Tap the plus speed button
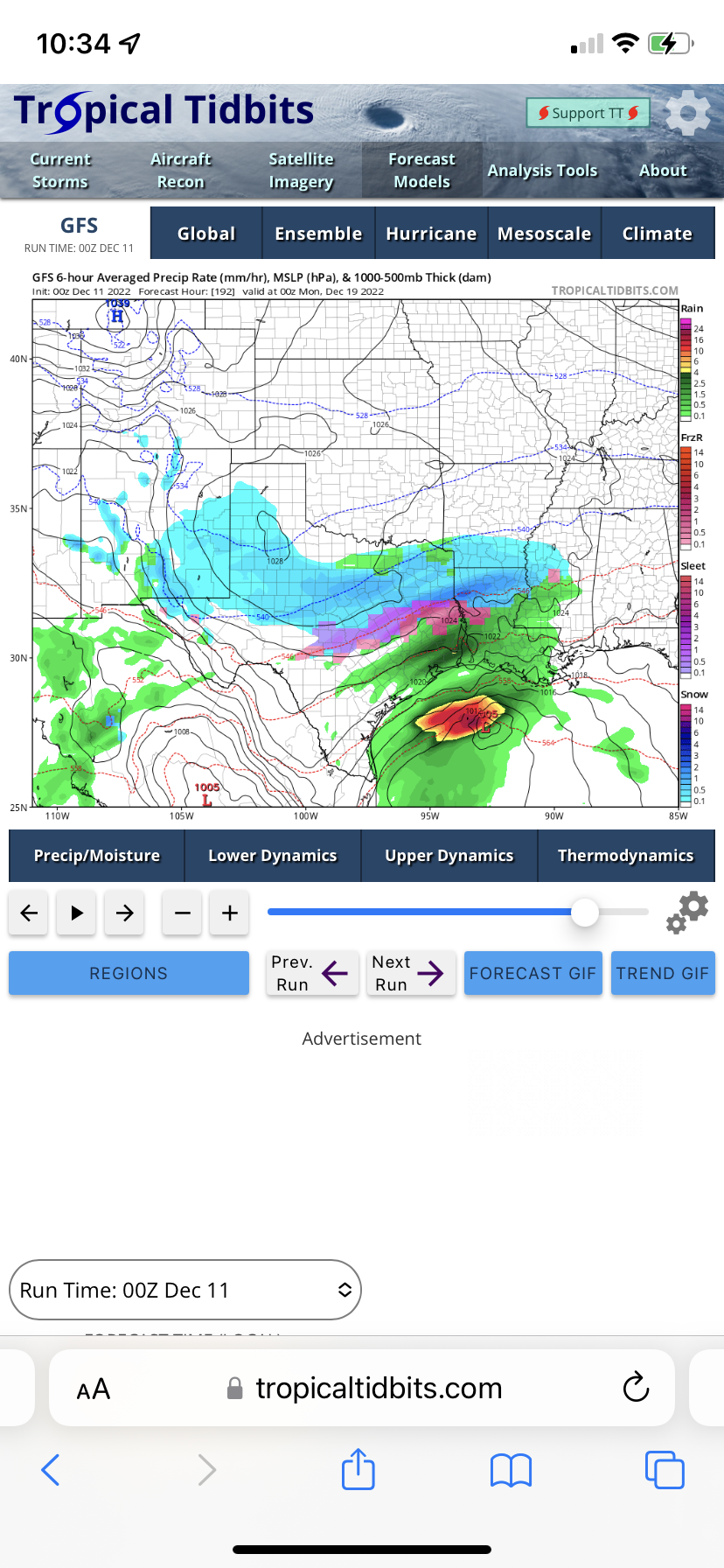The width and height of the screenshot is (724, 1568). click(230, 913)
